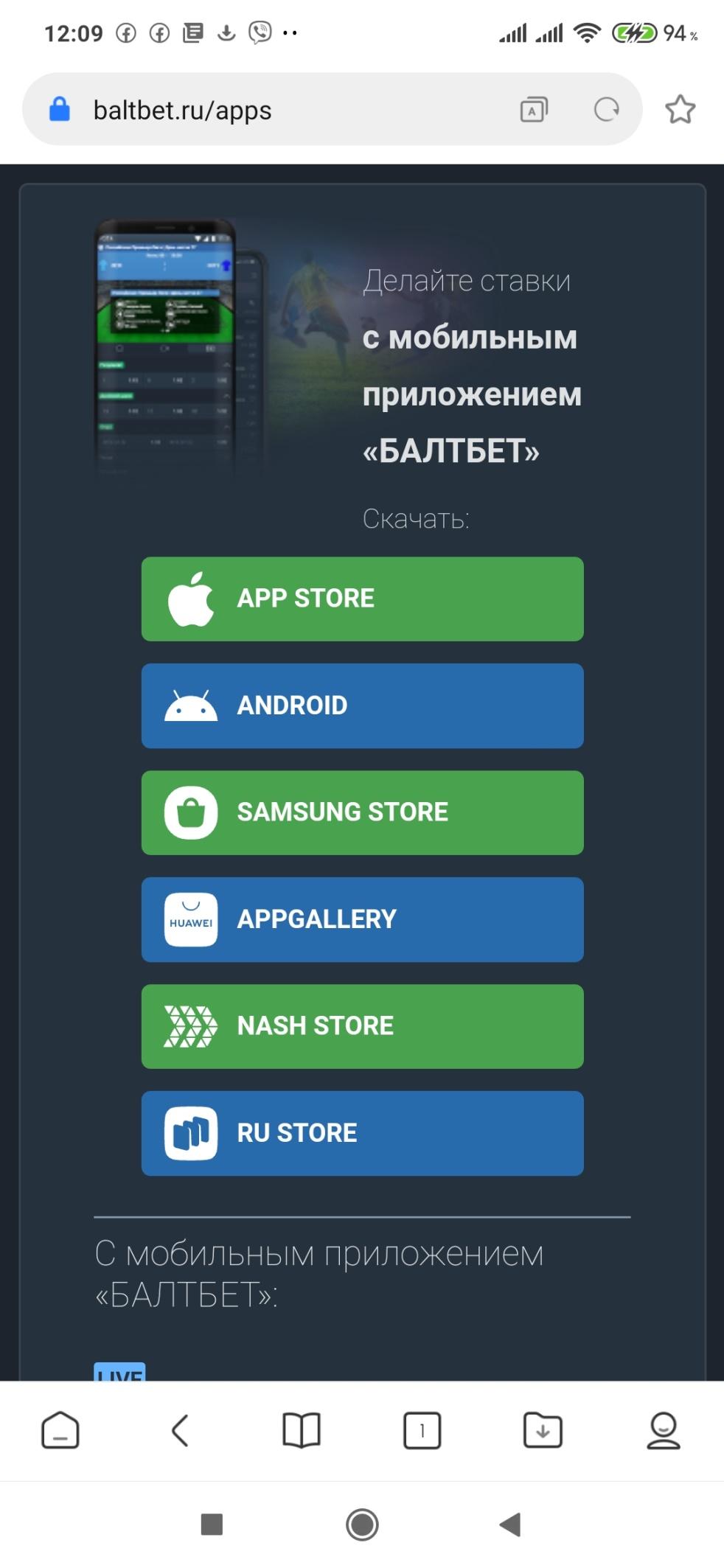Open recent apps with the square button

[212, 1525]
